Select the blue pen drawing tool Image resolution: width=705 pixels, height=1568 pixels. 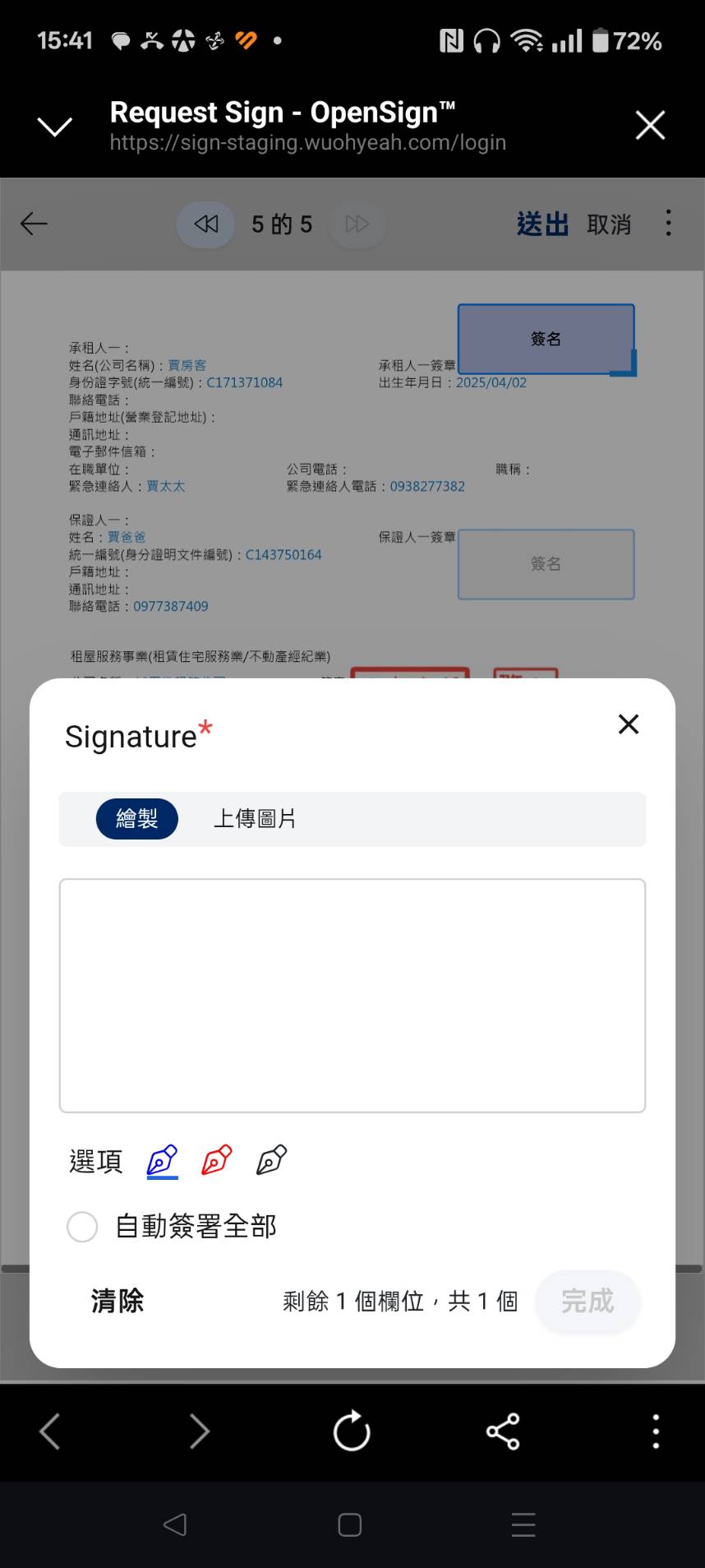pyautogui.click(x=161, y=1160)
